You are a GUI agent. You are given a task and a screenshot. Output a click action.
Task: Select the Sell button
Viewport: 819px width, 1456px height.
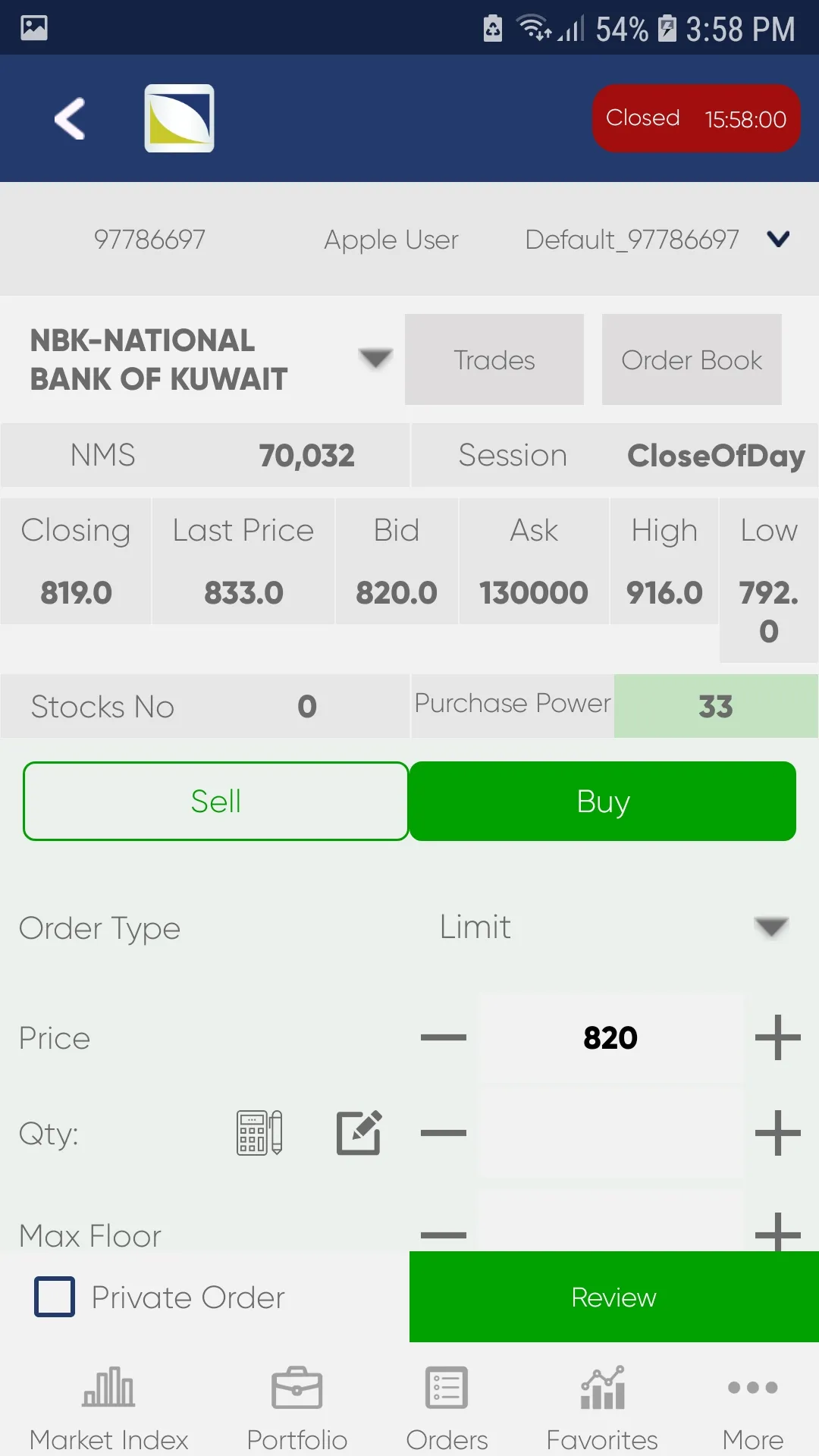(215, 801)
